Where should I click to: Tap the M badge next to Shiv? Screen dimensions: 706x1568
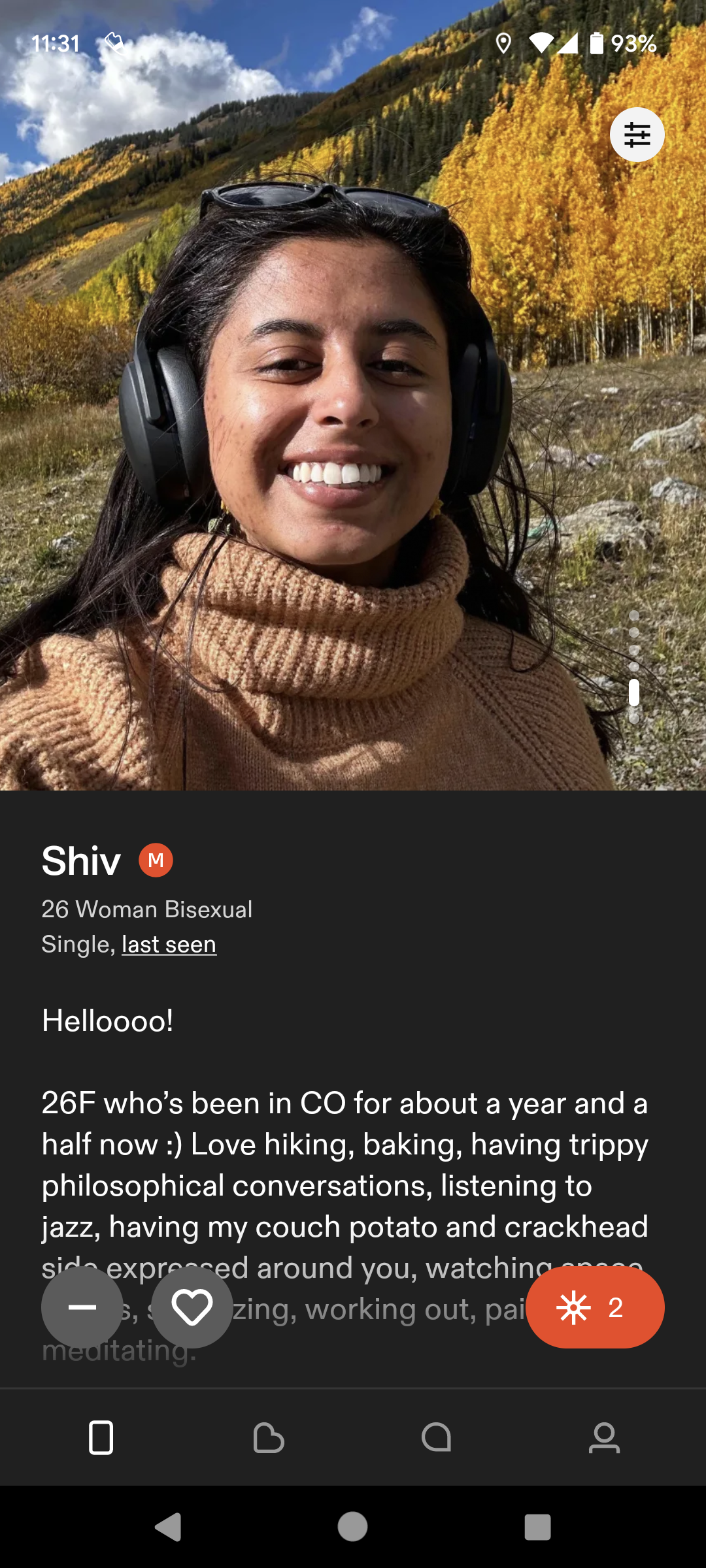156,860
